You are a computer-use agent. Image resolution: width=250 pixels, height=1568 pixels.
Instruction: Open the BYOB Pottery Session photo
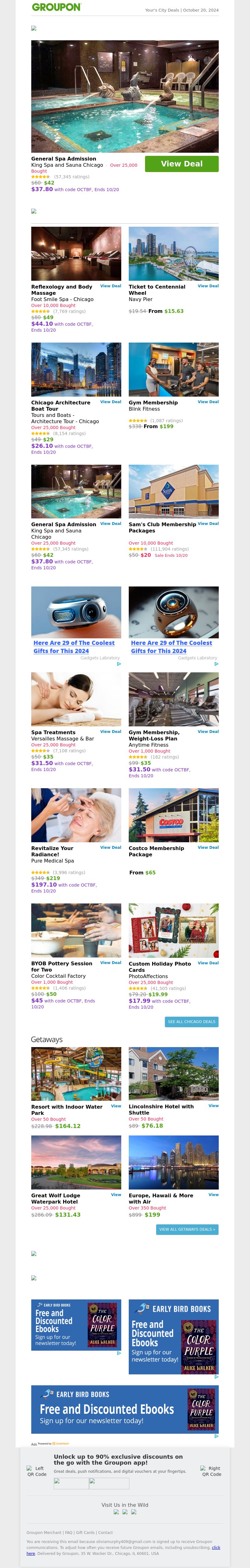(x=76, y=931)
